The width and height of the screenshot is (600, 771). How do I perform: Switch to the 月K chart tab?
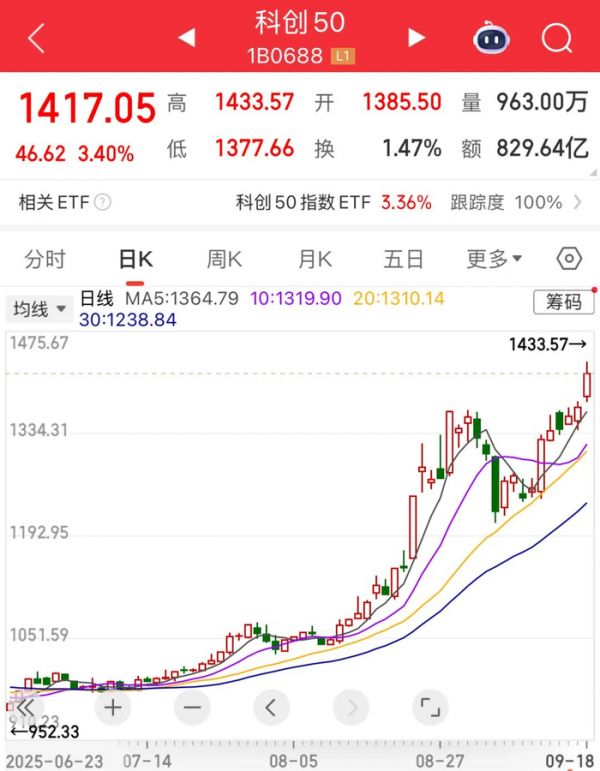click(315, 259)
